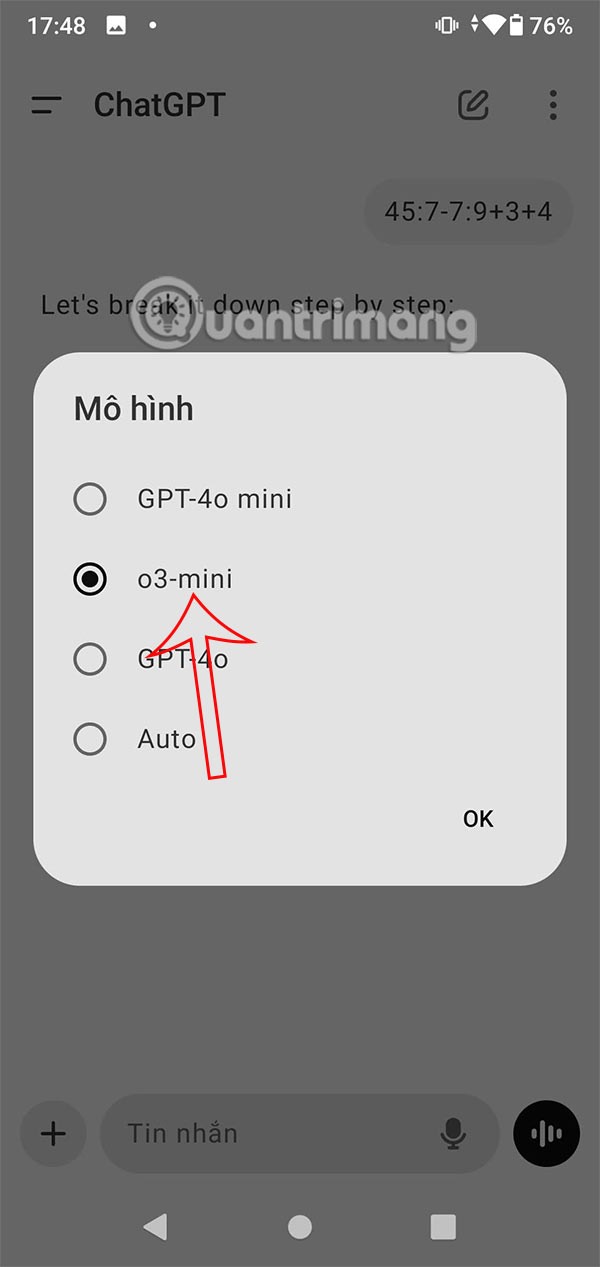Screen dimensions: 600x1267
Task: Go back using the system back button
Action: tap(155, 1227)
